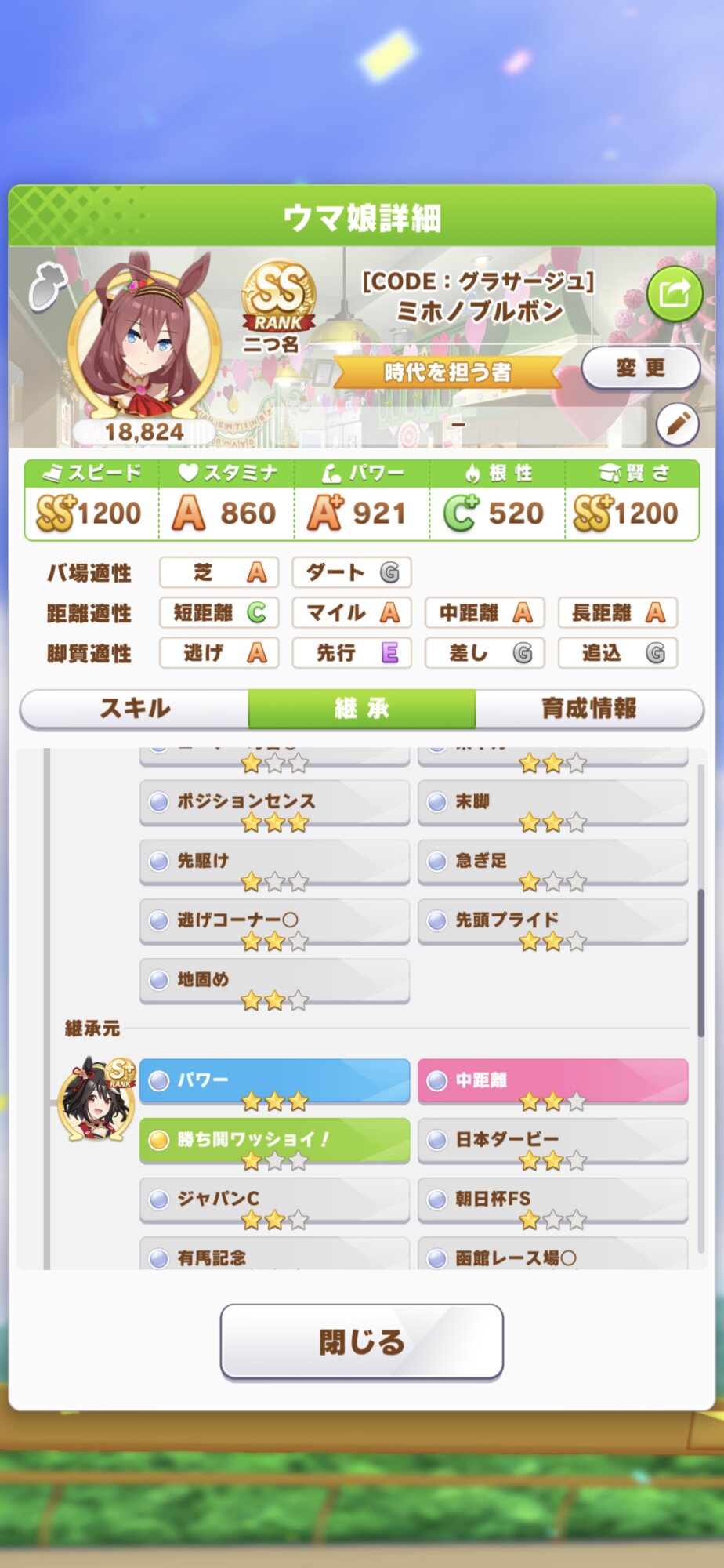The width and height of the screenshot is (724, 1568).
Task: Switch to the スキル tab
Action: 134,709
